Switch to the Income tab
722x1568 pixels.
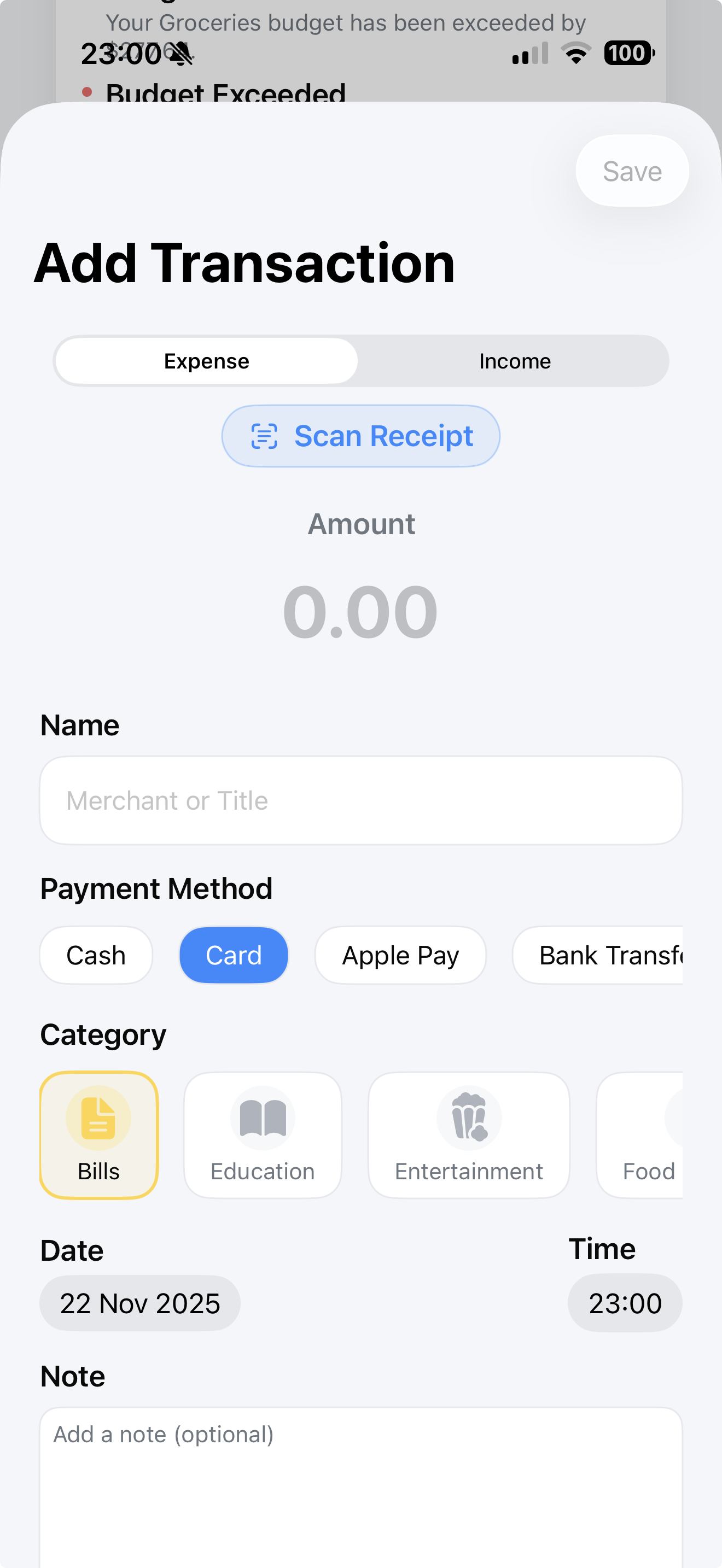tap(514, 360)
